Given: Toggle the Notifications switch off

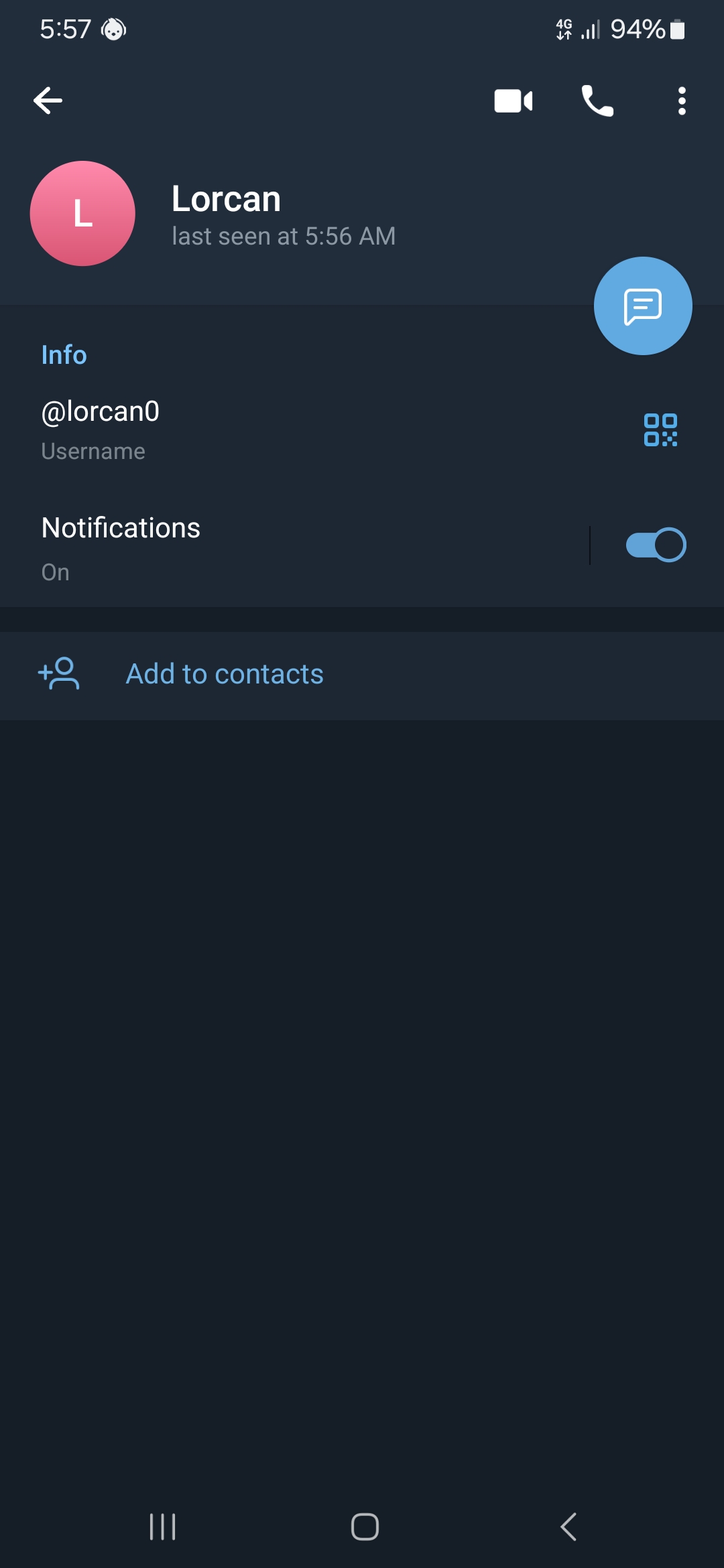Looking at the screenshot, I should 656,545.
